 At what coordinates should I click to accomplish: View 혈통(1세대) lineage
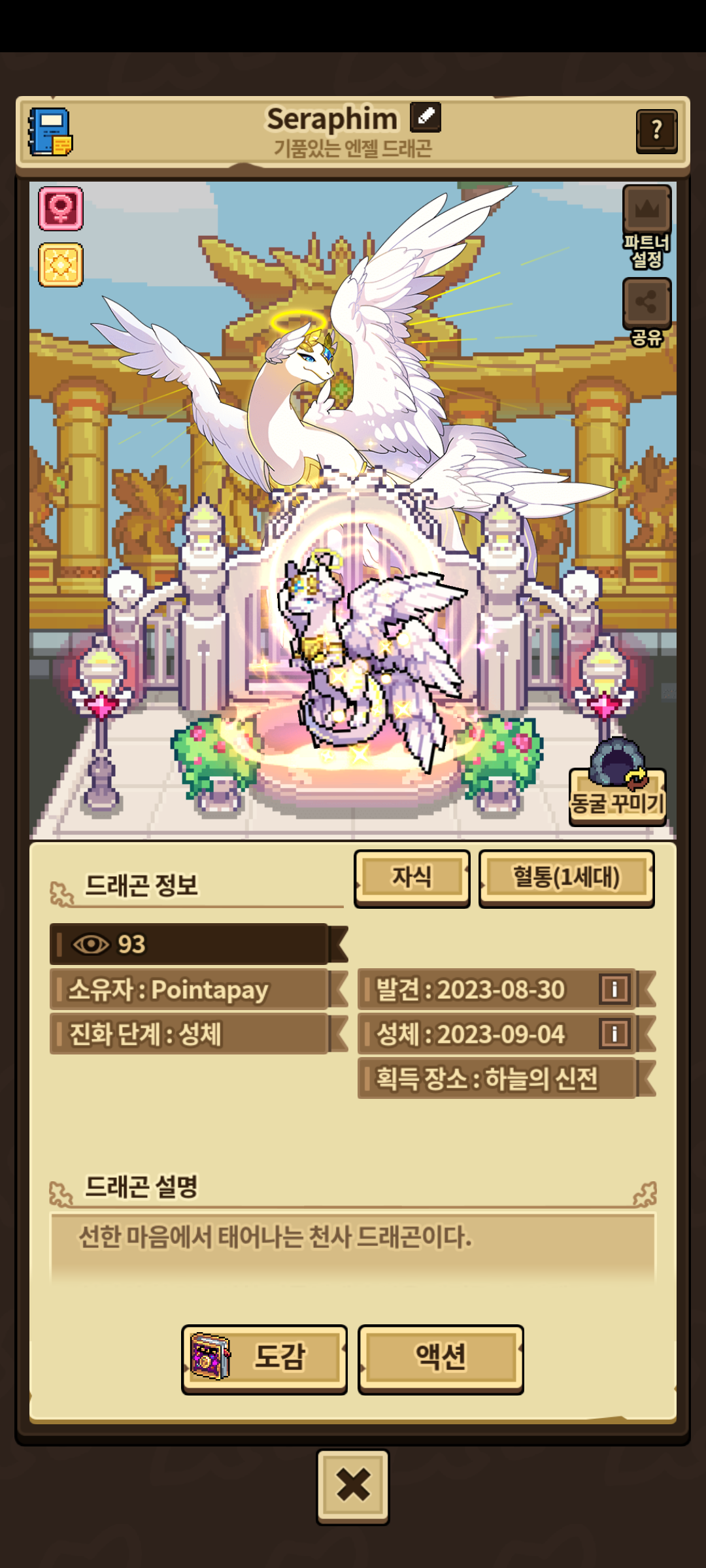(566, 878)
